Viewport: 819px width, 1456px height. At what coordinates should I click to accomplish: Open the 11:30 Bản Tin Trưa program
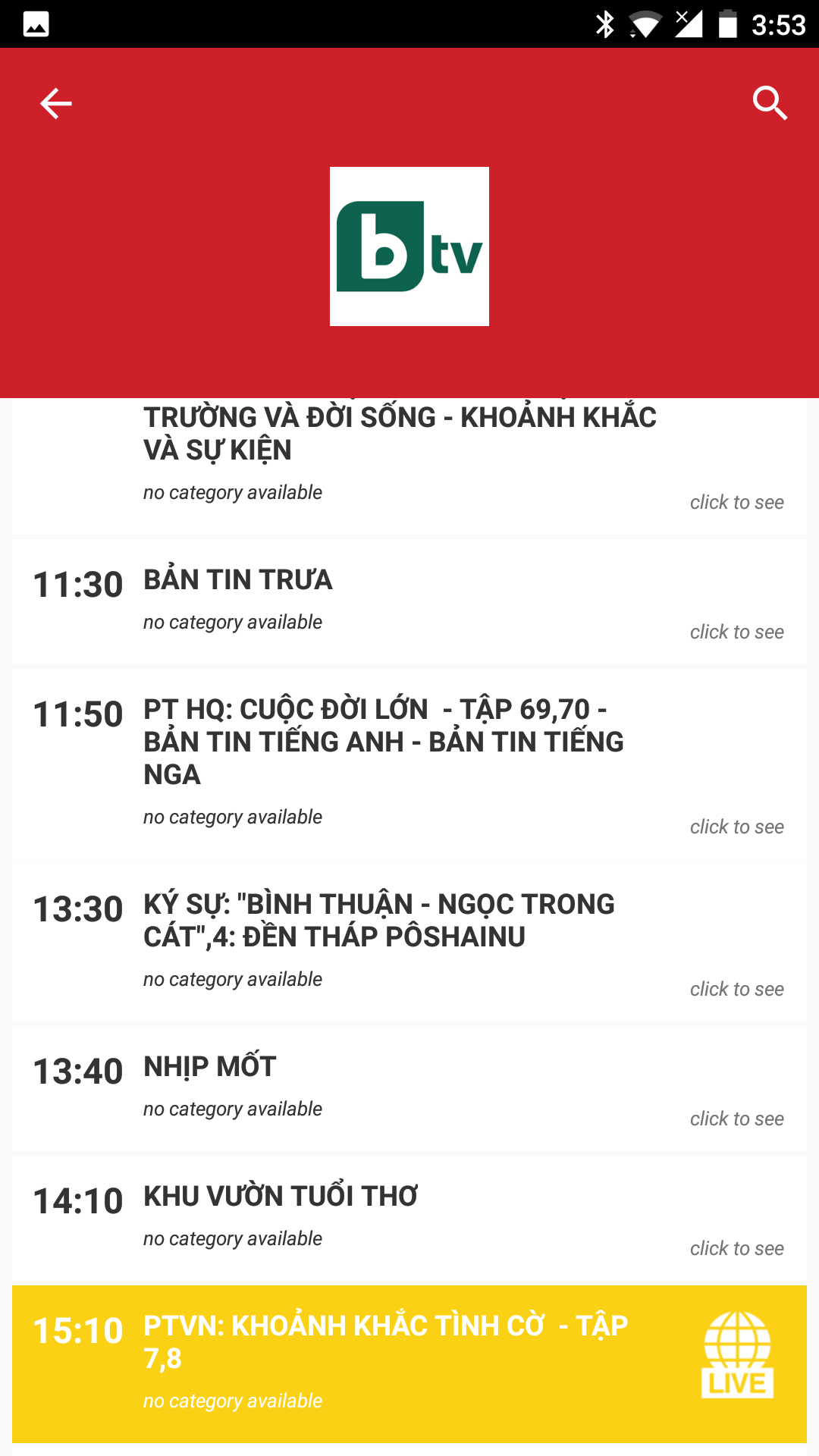pyautogui.click(x=409, y=601)
